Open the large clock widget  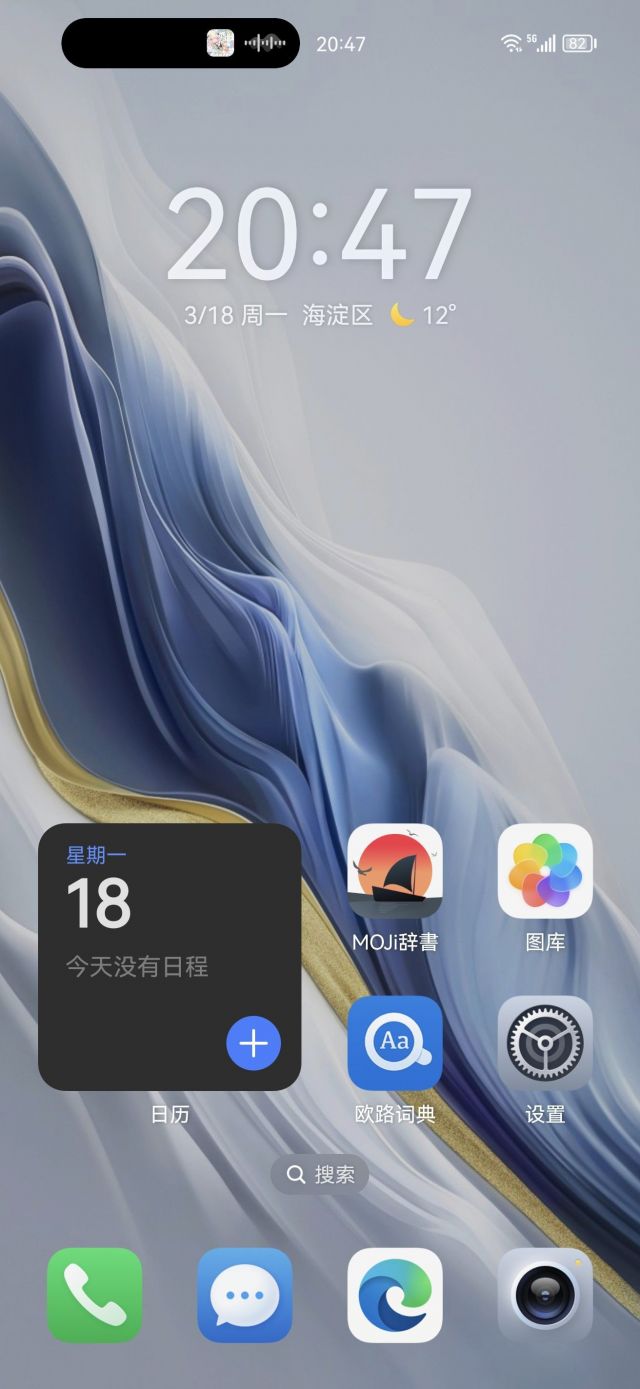318,235
